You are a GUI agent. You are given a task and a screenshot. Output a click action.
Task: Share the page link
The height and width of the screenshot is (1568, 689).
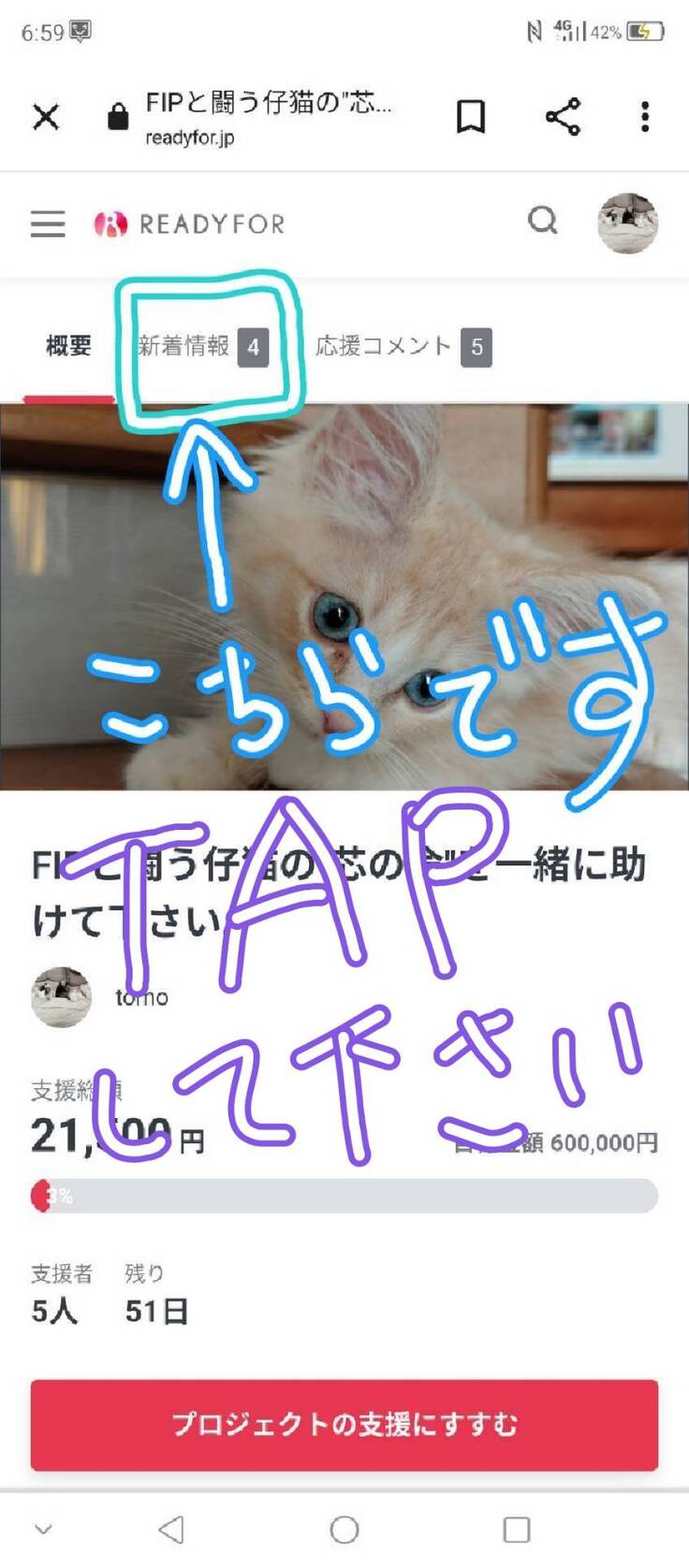pyautogui.click(x=563, y=117)
